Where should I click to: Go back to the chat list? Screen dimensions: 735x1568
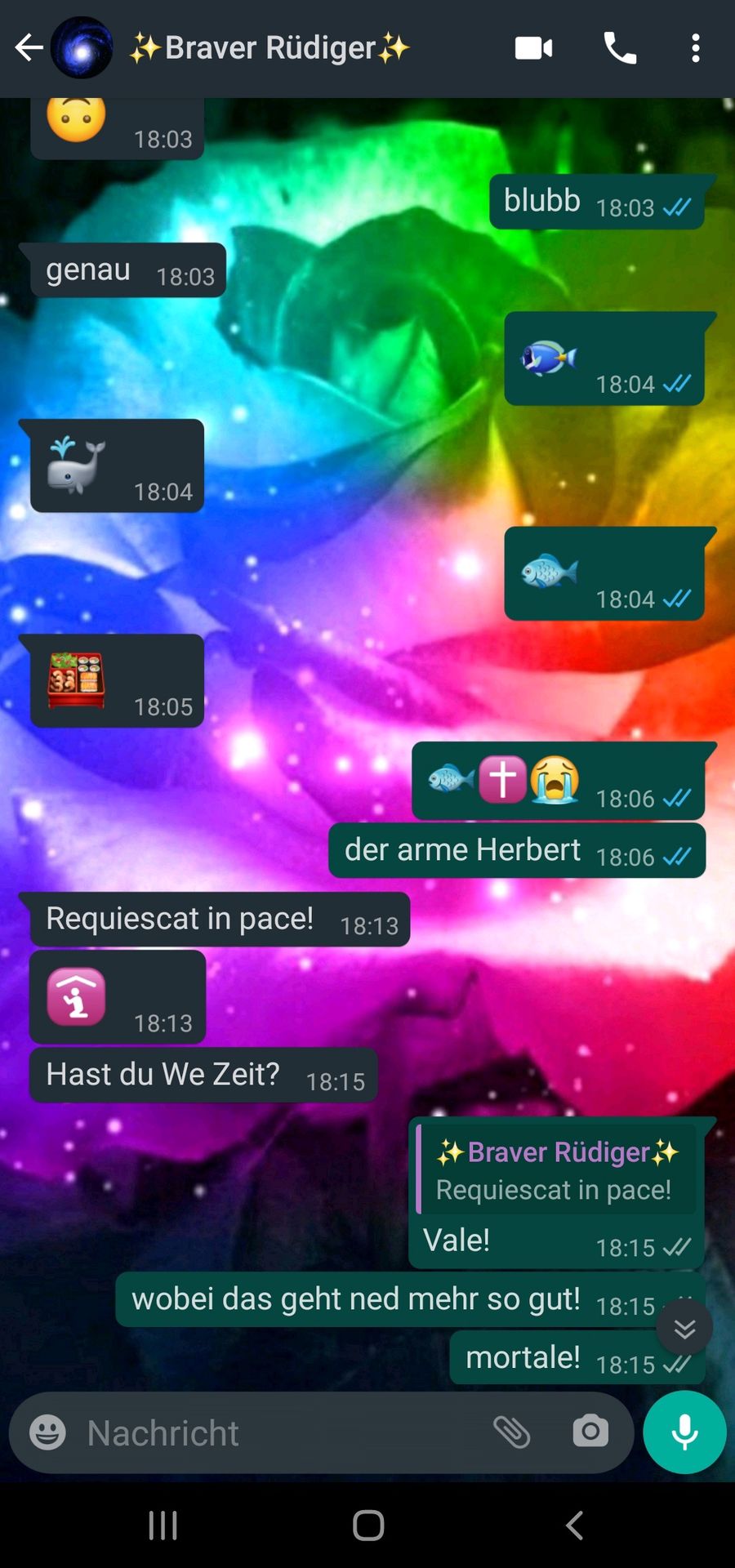[29, 48]
